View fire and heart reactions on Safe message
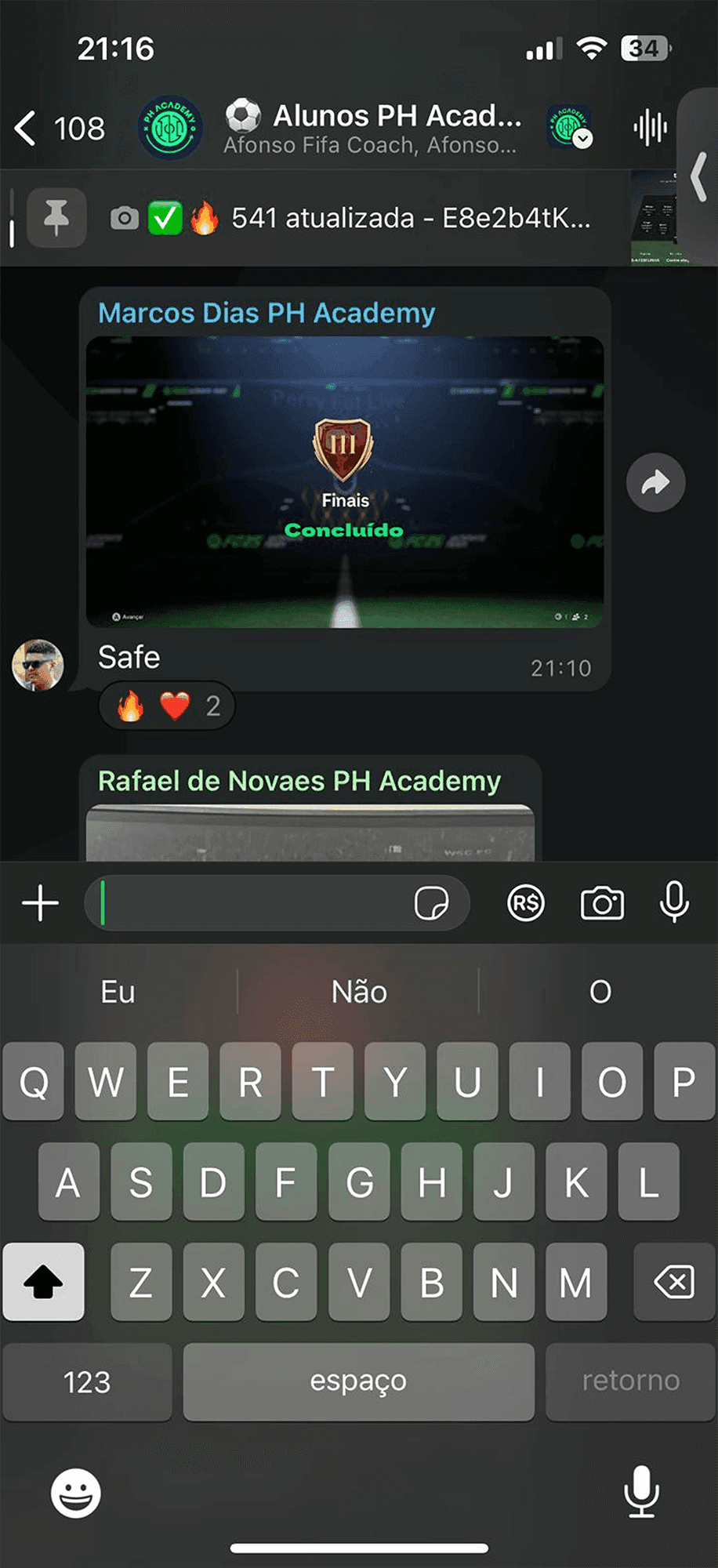The image size is (718, 1568). (166, 706)
